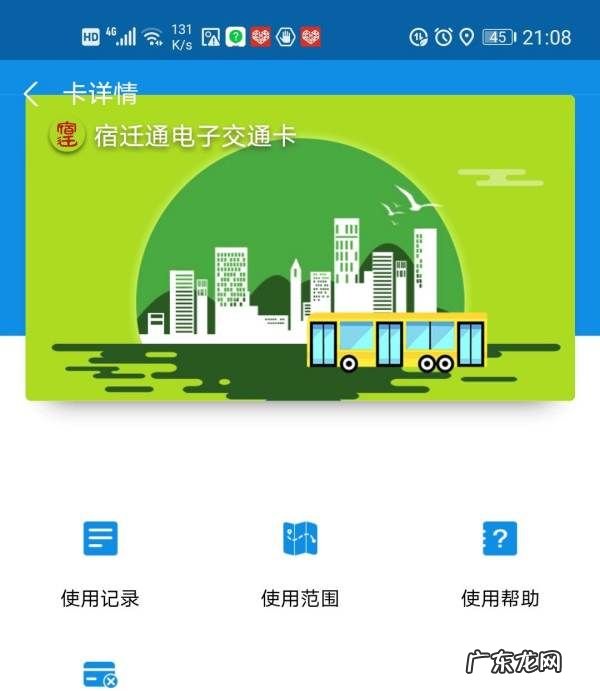
Task: Go back from the 卡详情 screen
Action: [x=31, y=95]
